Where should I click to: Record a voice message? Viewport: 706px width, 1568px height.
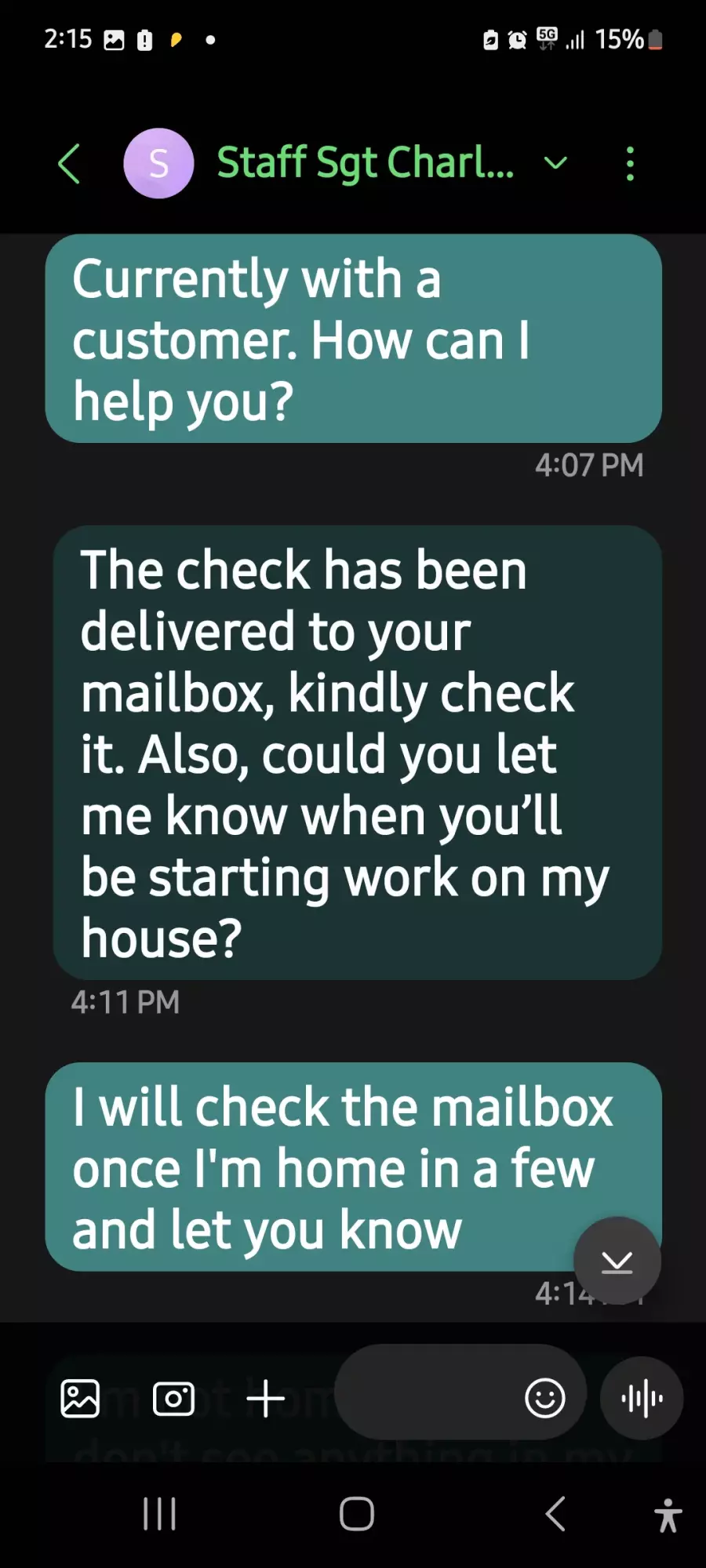642,1398
